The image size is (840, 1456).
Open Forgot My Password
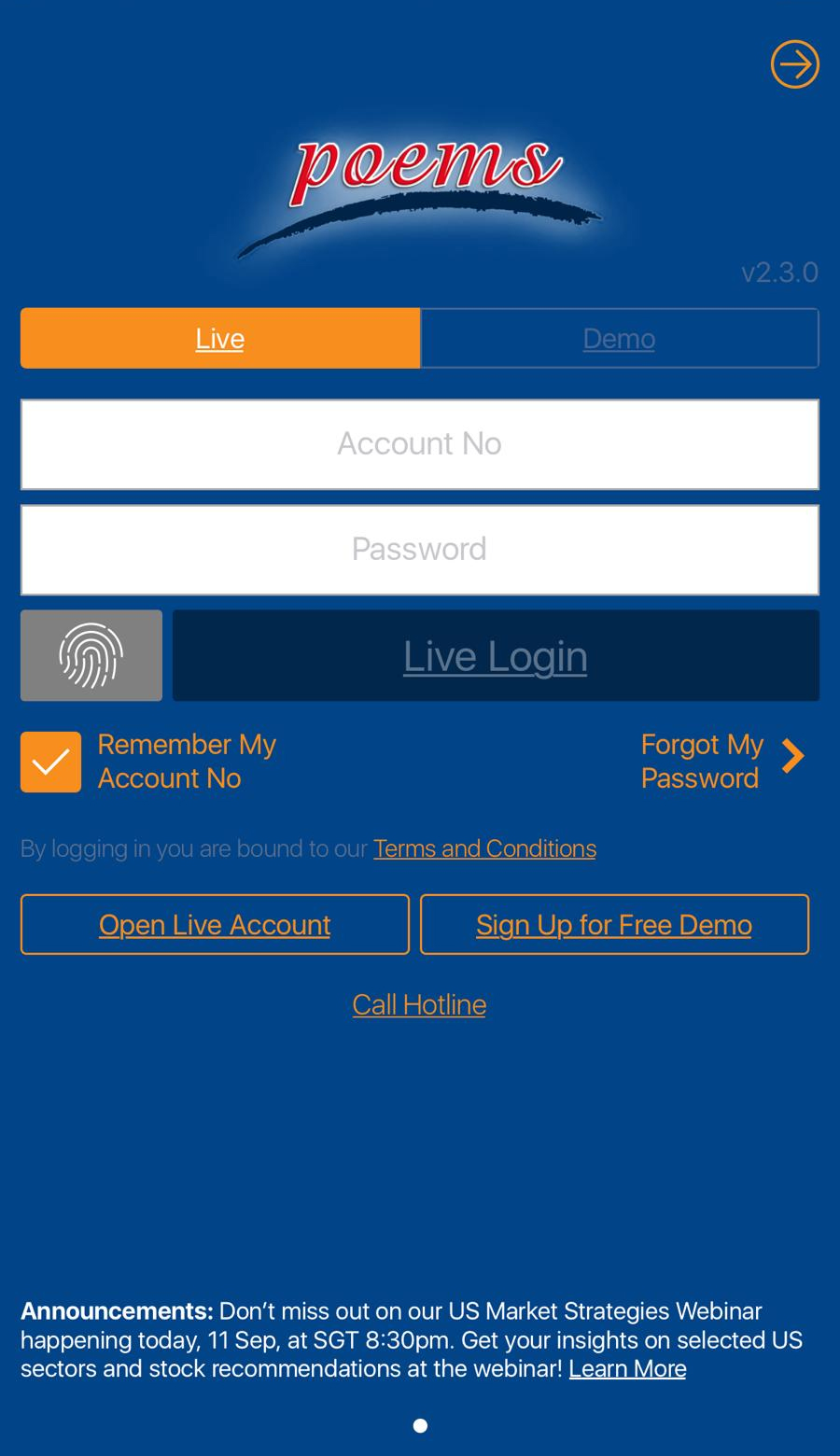722,761
